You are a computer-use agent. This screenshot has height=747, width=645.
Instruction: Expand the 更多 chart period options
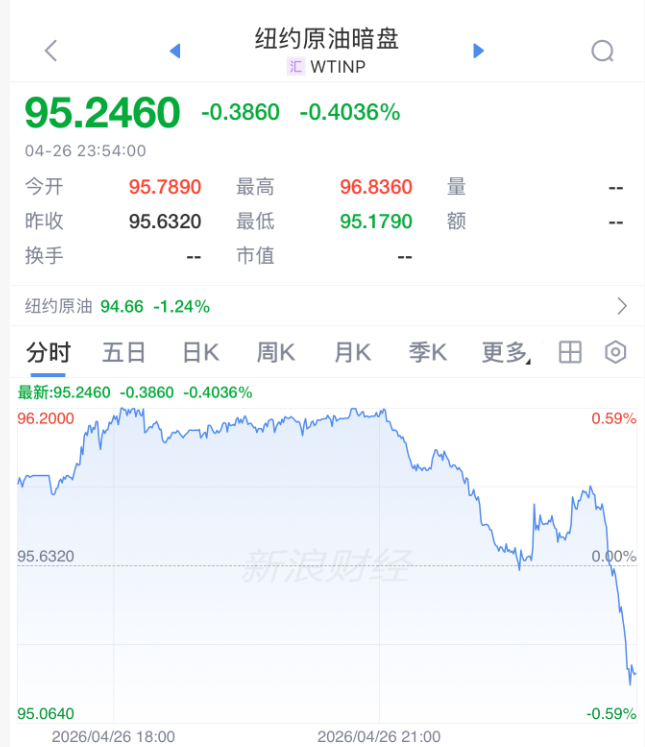tap(505, 352)
